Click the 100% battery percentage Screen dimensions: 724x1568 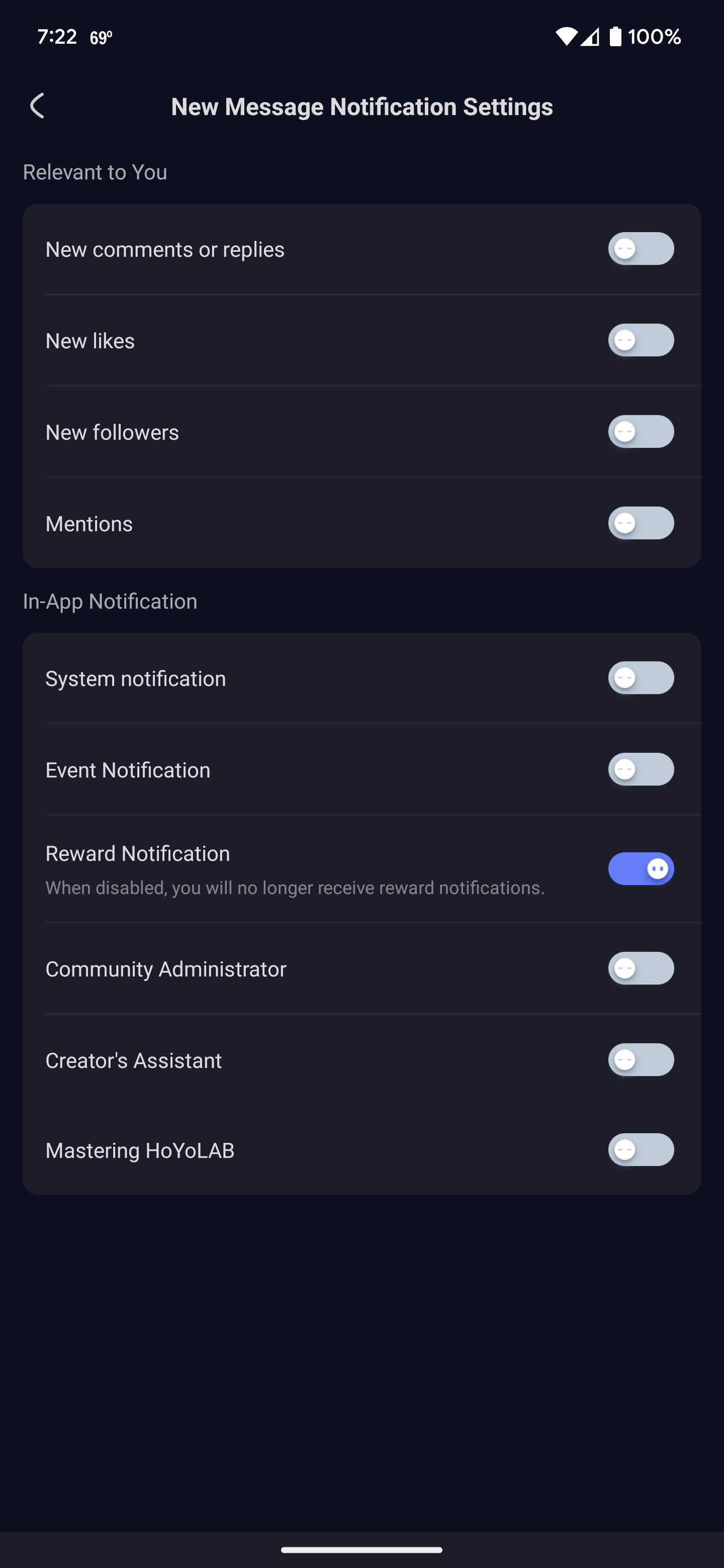coord(656,37)
